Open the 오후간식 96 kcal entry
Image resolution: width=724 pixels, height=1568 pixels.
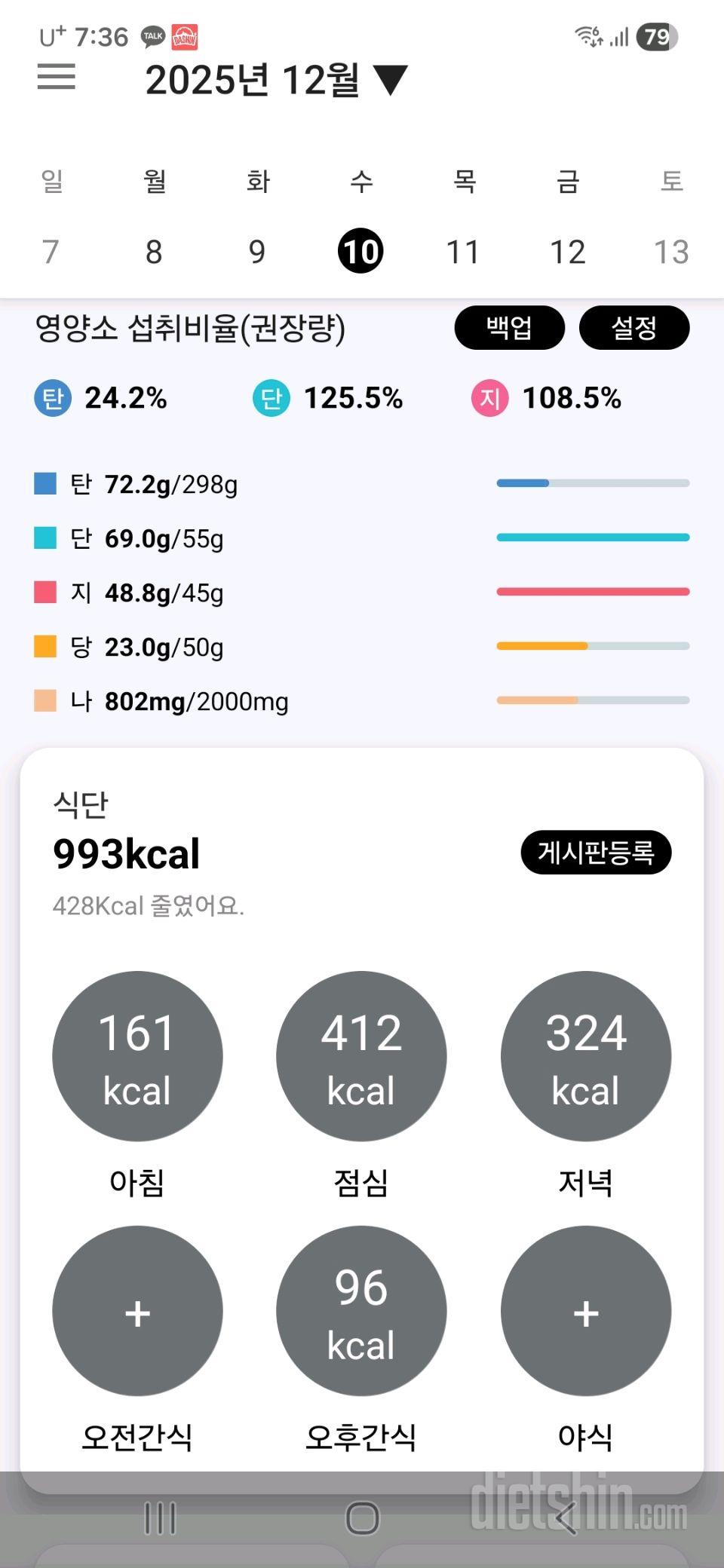(x=361, y=1311)
